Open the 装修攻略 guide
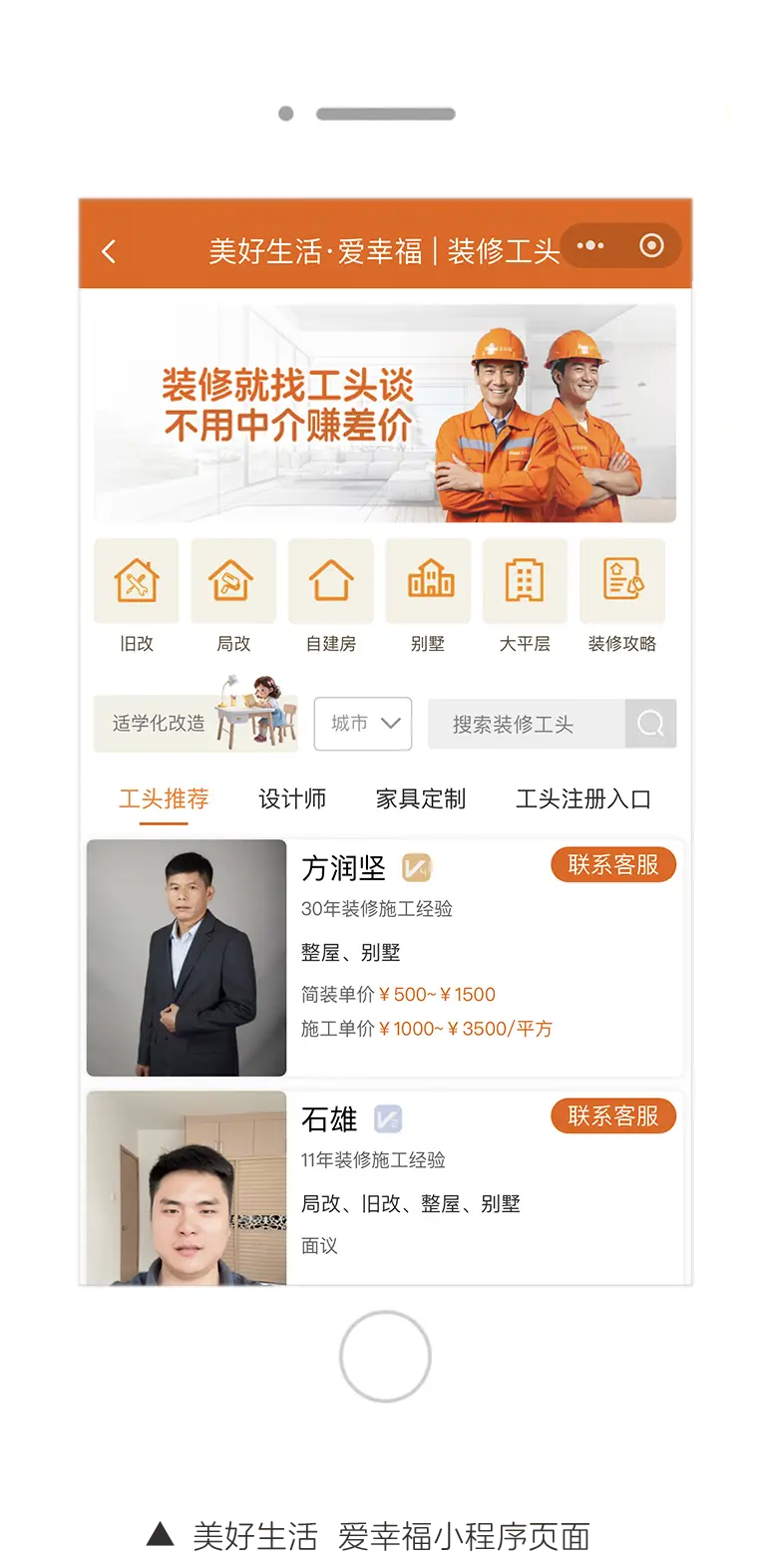 [x=622, y=595]
